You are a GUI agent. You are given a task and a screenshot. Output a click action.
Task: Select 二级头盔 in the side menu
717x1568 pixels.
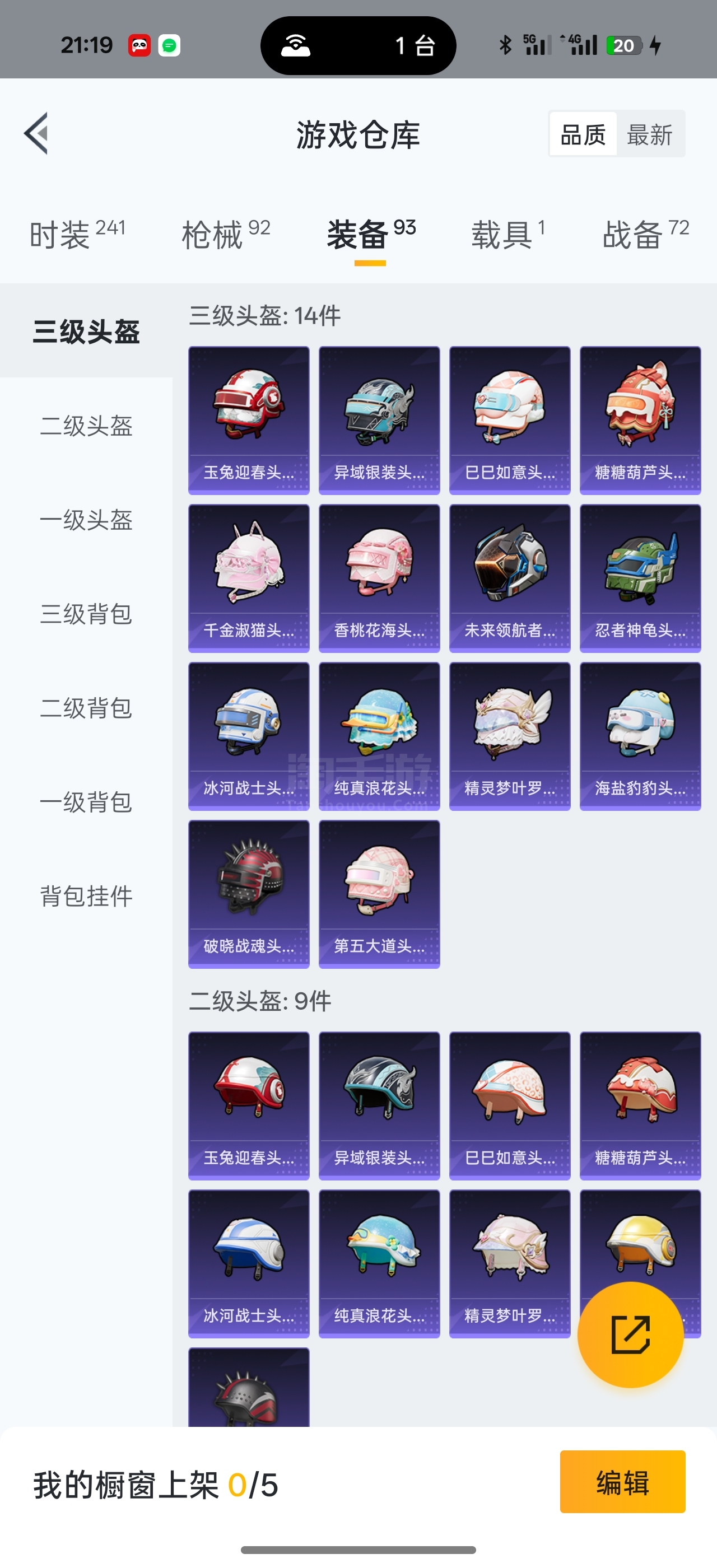pyautogui.click(x=86, y=426)
